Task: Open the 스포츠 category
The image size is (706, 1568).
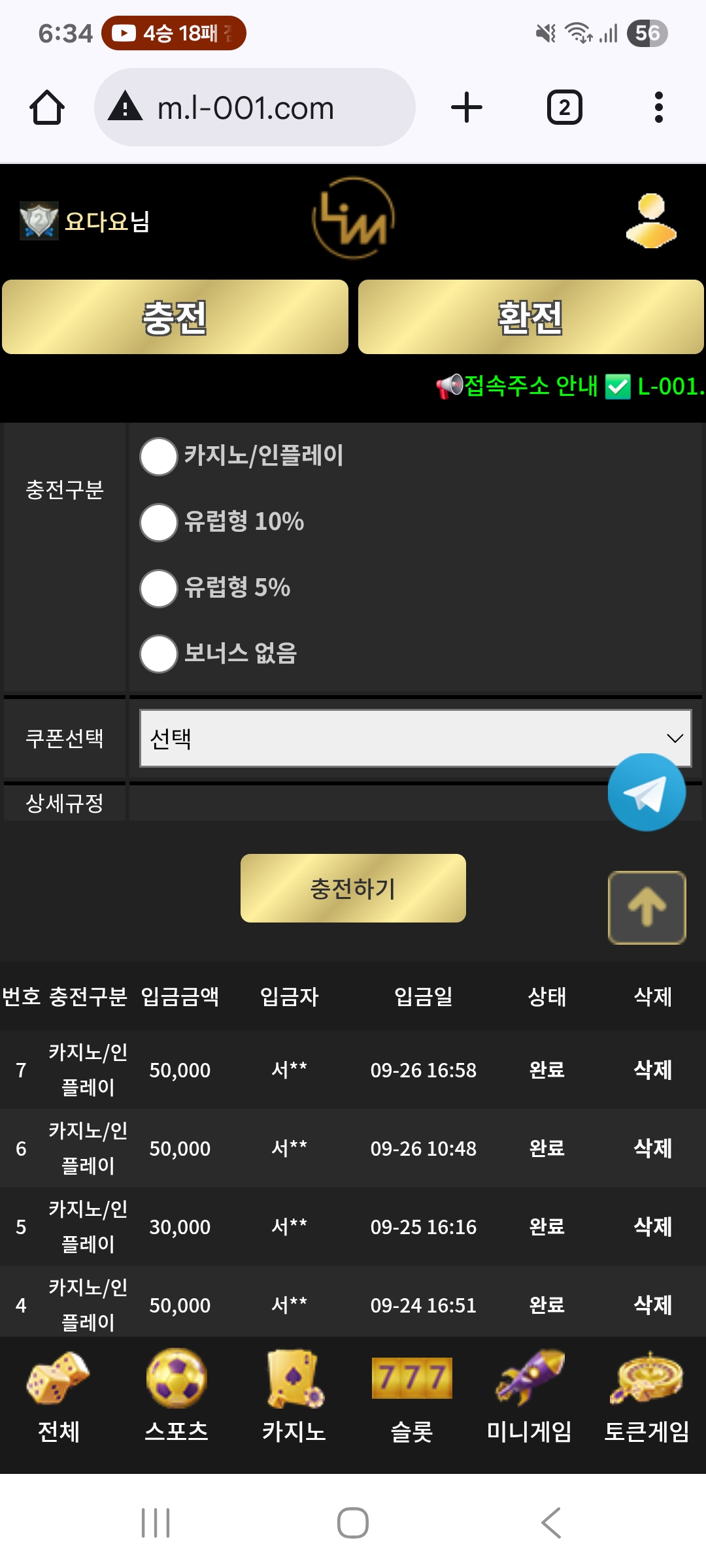Action: tap(176, 1396)
